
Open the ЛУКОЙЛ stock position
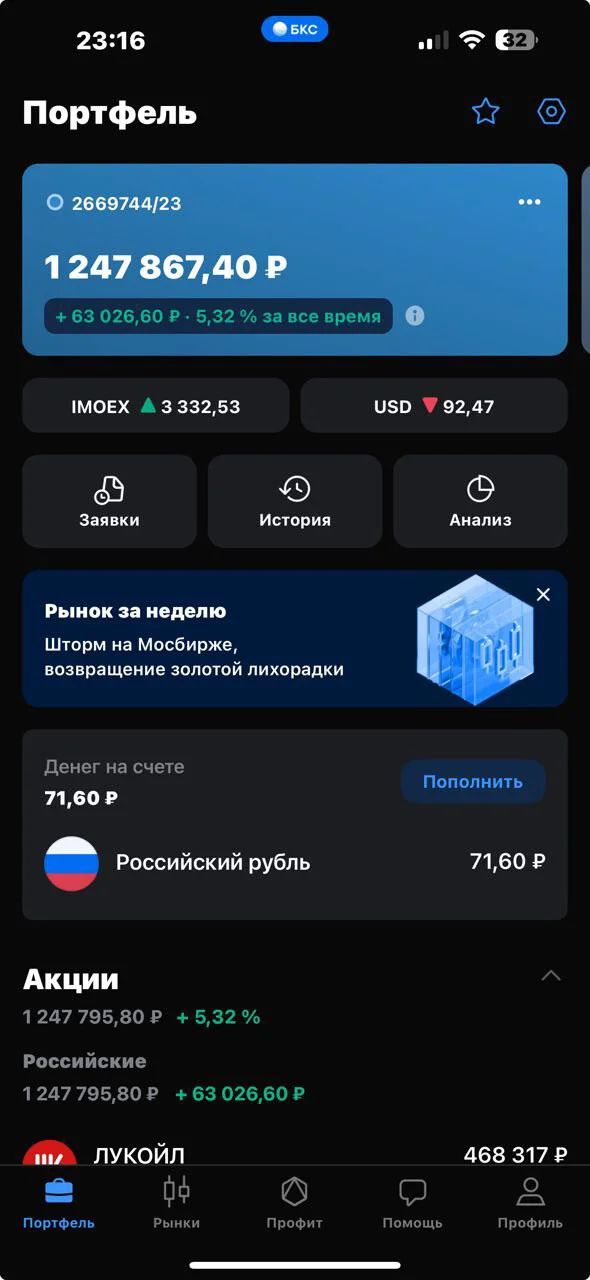pos(295,1155)
